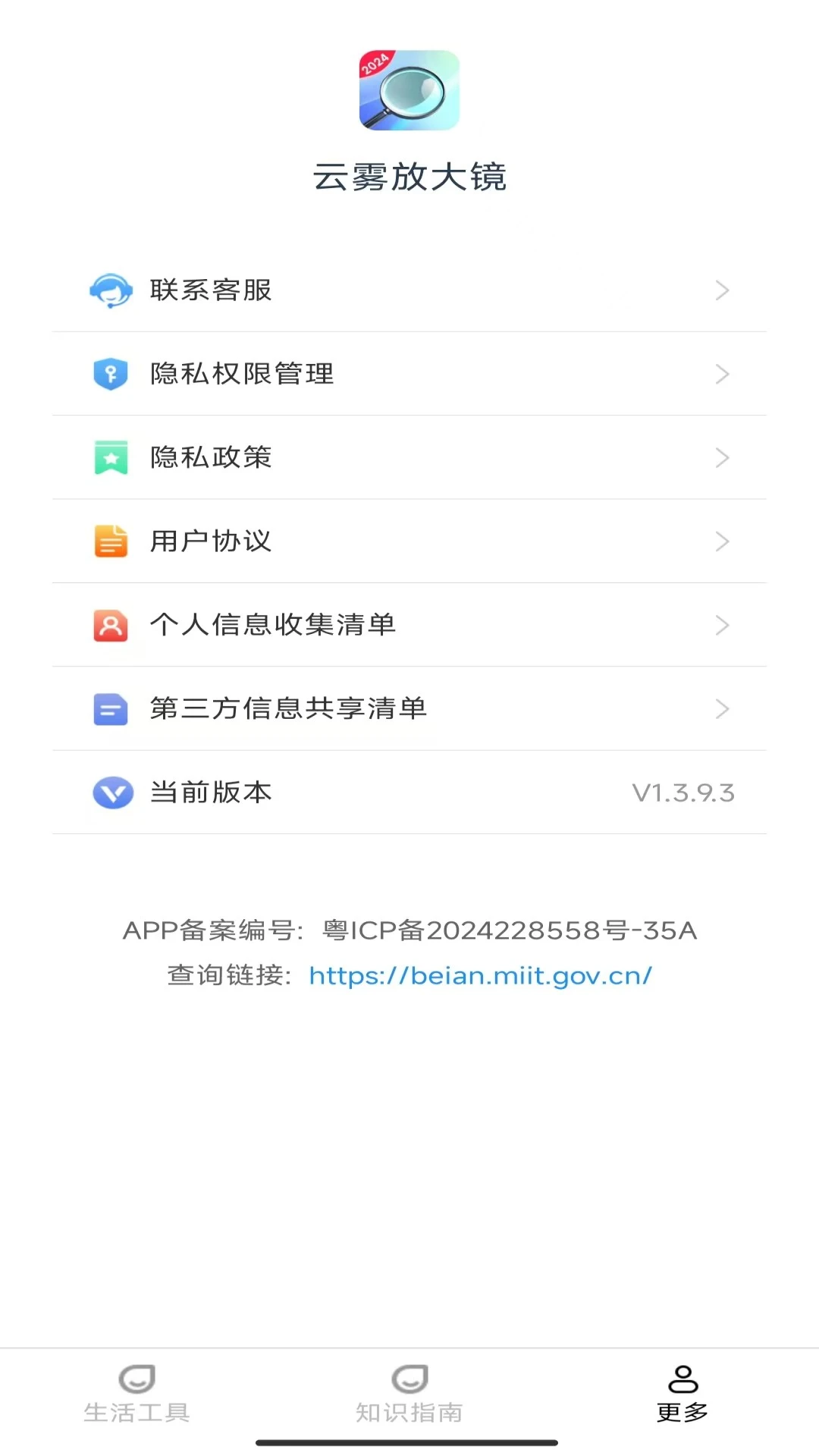Image resolution: width=819 pixels, height=1456 pixels.
Task: Click the blue 第三方信息共享清单 icon
Action: [111, 709]
